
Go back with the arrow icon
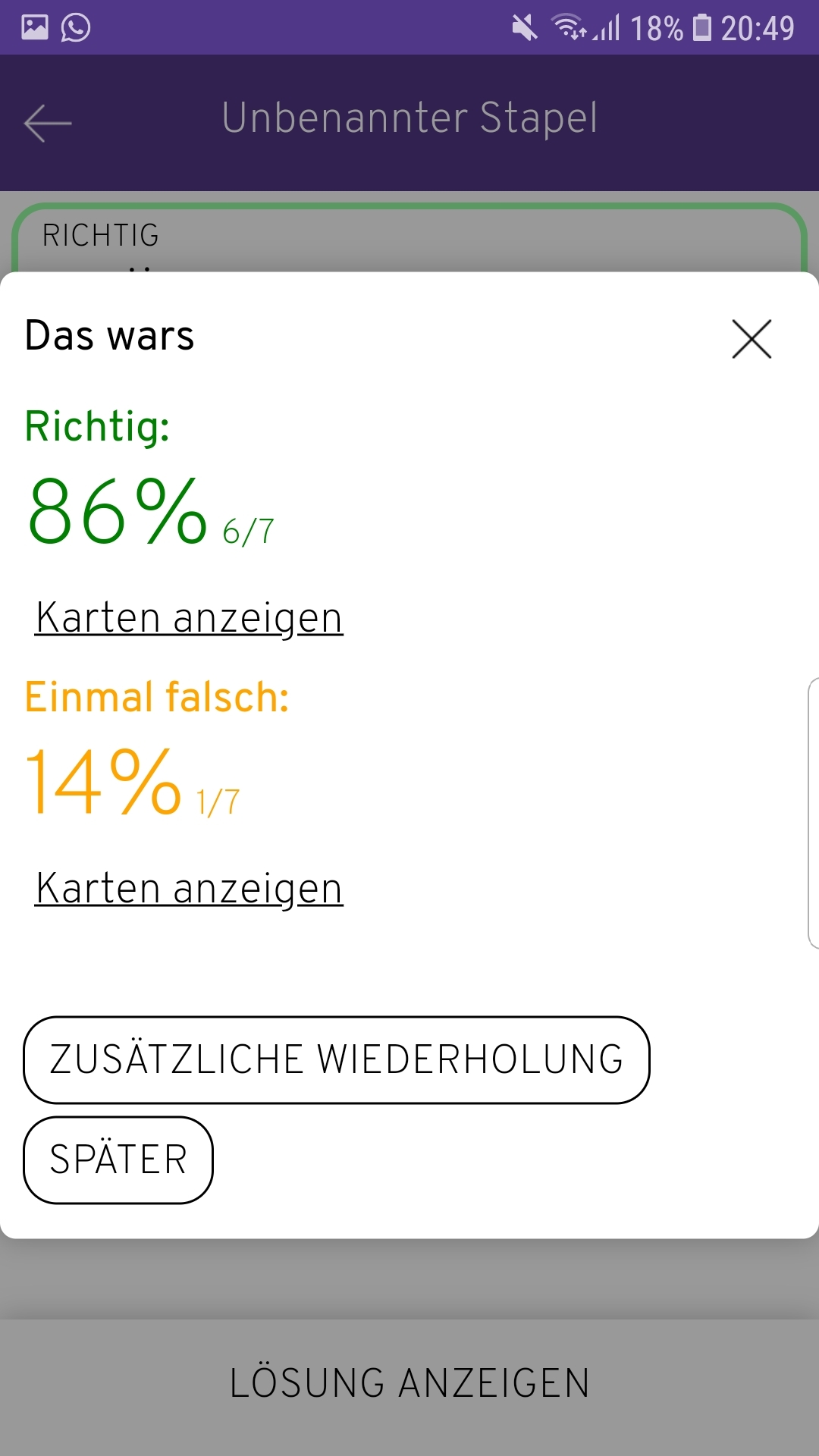[x=48, y=123]
